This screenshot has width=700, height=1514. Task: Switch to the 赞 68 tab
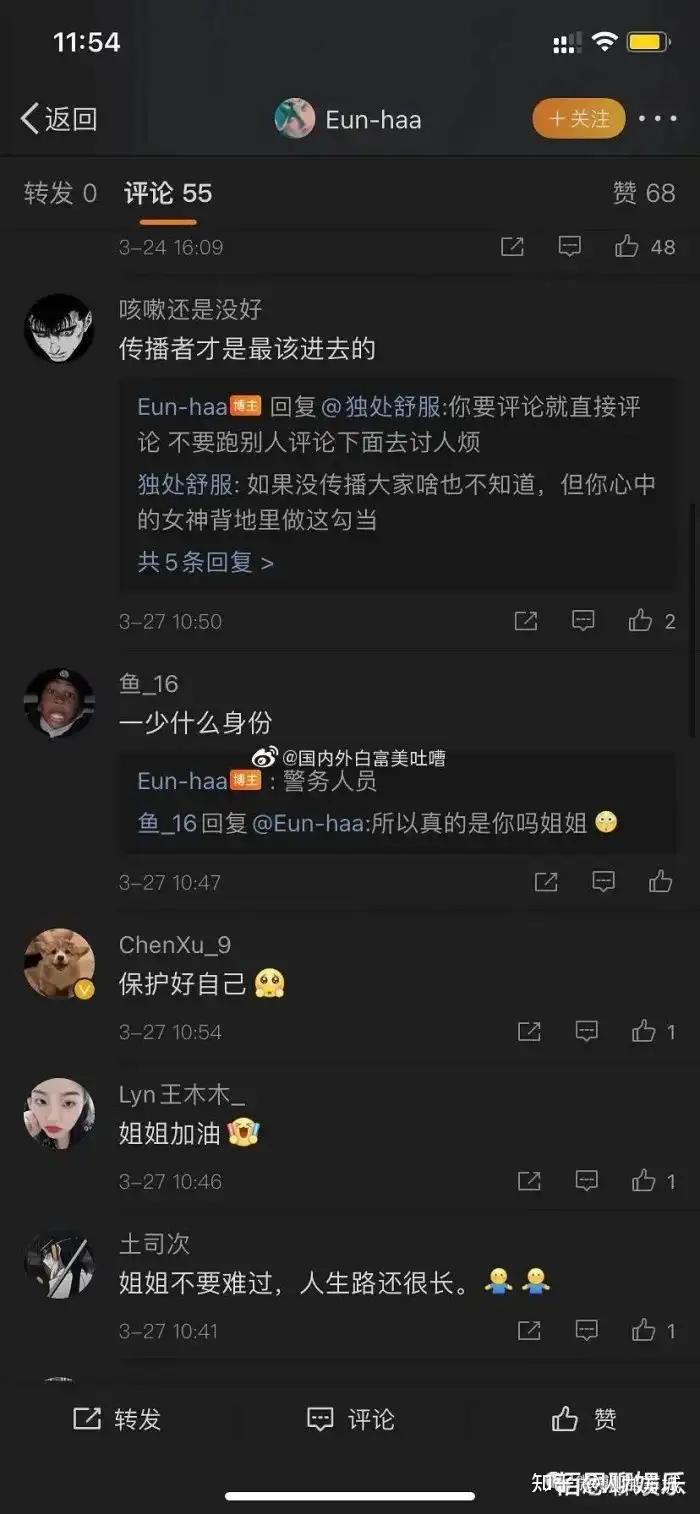pyautogui.click(x=644, y=193)
